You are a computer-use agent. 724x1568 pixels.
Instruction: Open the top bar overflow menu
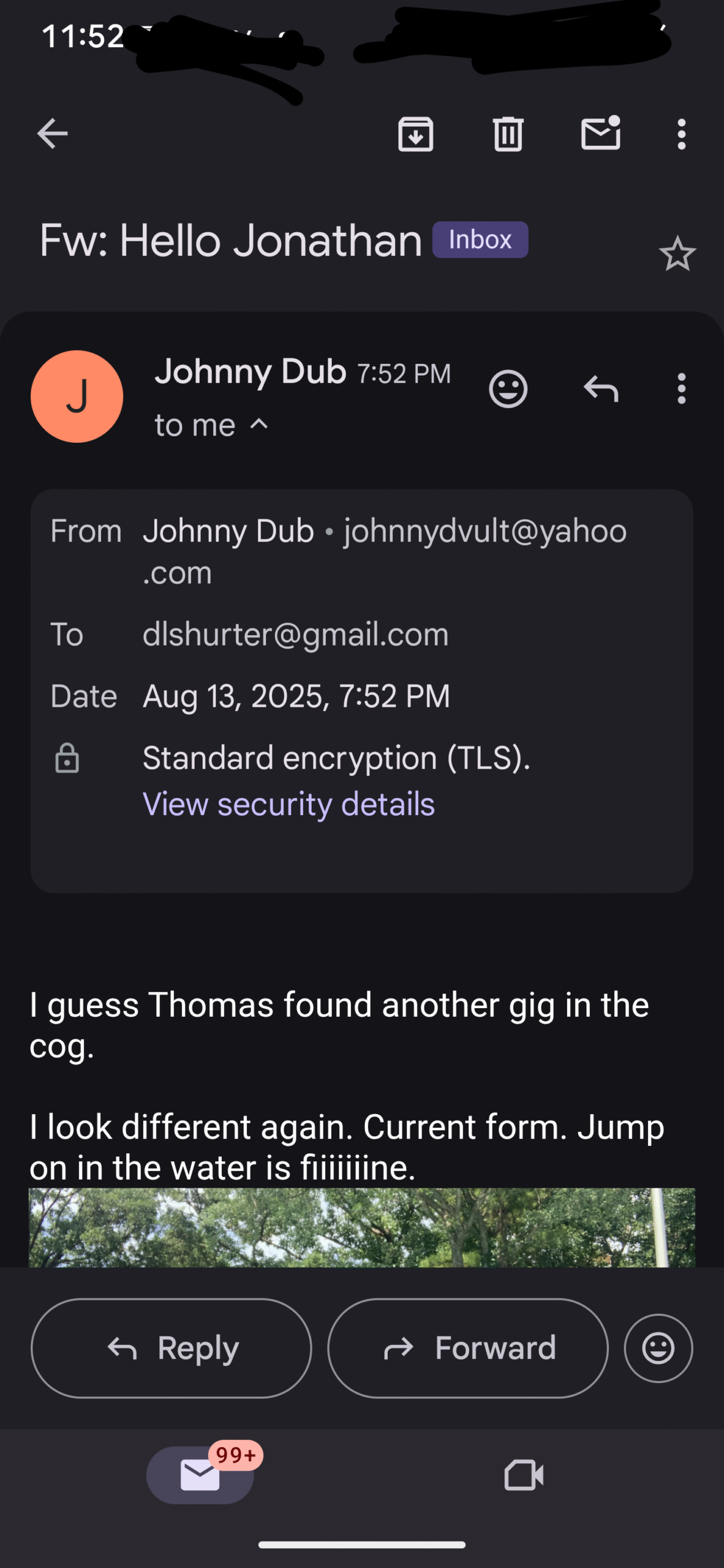coord(681,134)
